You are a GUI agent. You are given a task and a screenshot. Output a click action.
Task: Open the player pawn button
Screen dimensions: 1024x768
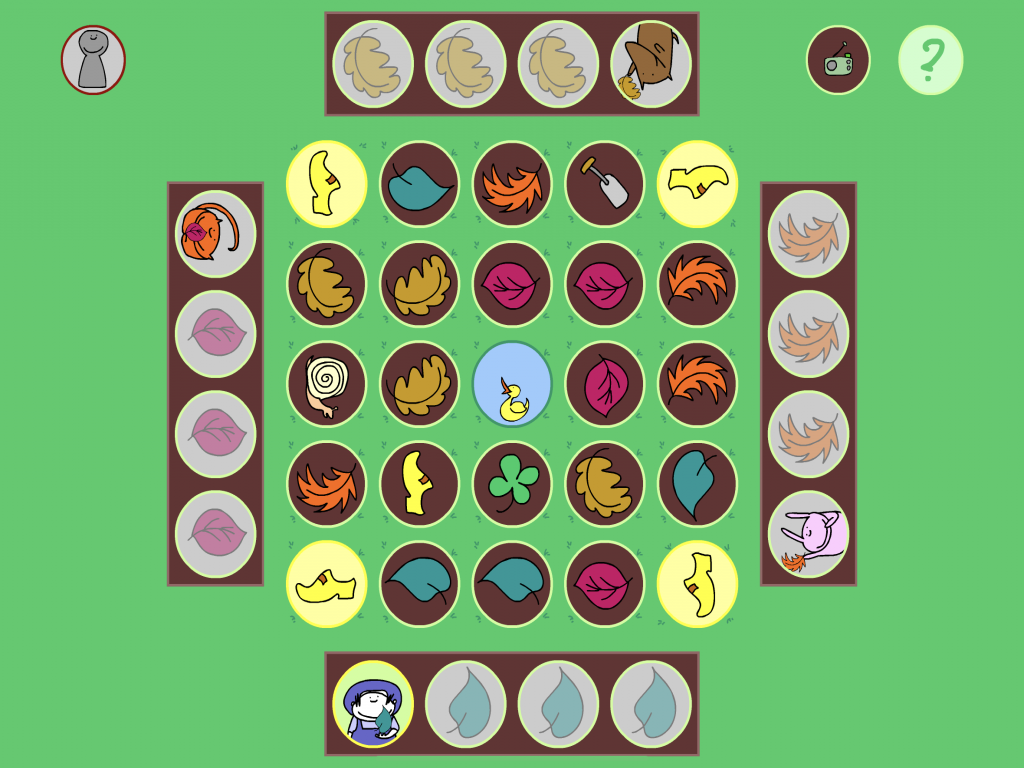click(93, 60)
